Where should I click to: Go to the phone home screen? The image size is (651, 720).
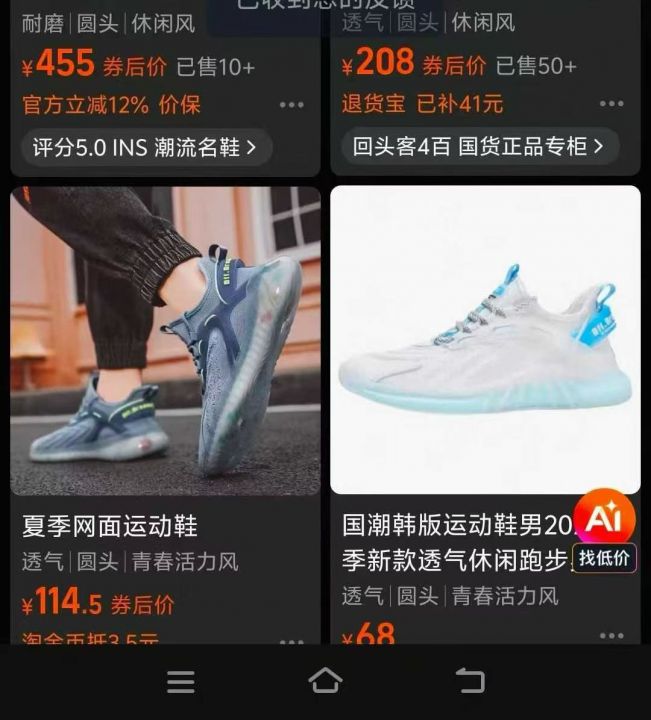pyautogui.click(x=325, y=682)
